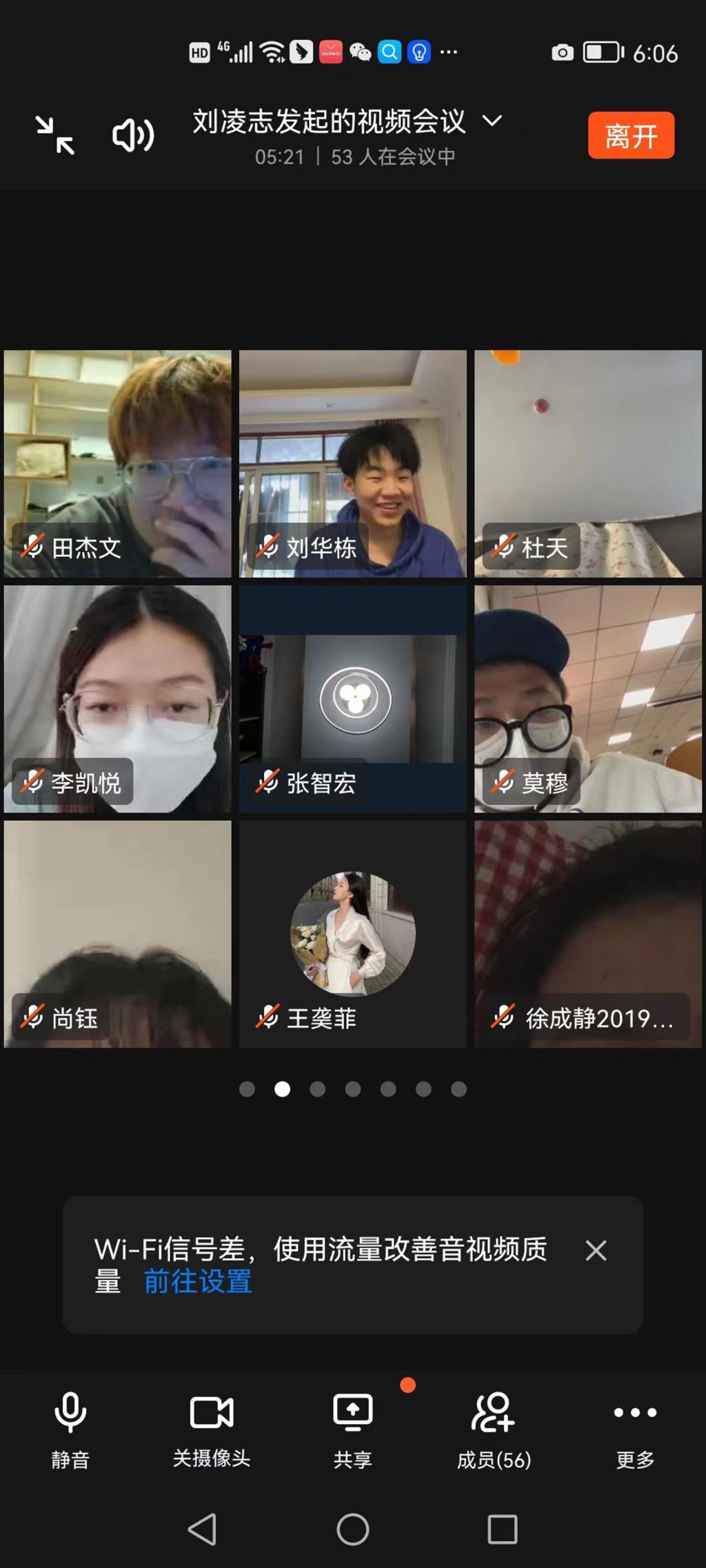Open 莫穆's video tile
706x1568 pixels.
coord(587,698)
